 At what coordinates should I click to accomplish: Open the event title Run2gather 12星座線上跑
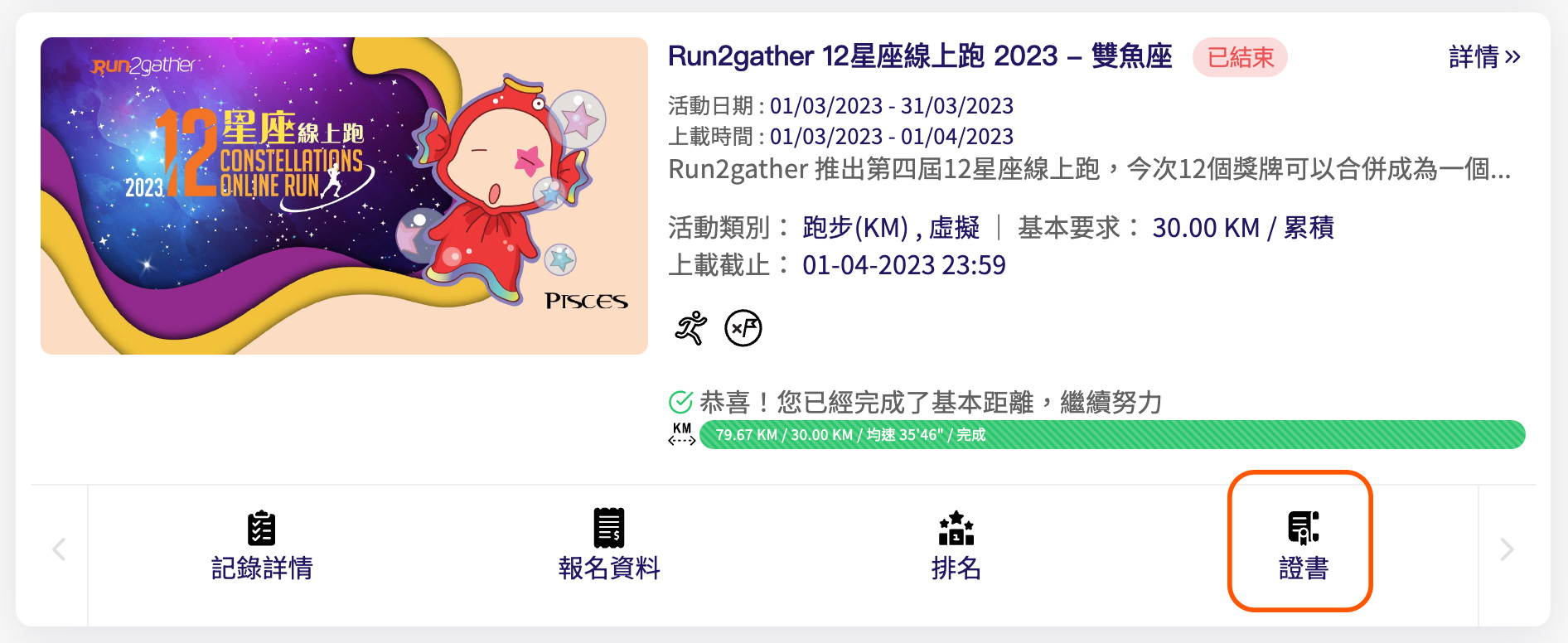919,56
